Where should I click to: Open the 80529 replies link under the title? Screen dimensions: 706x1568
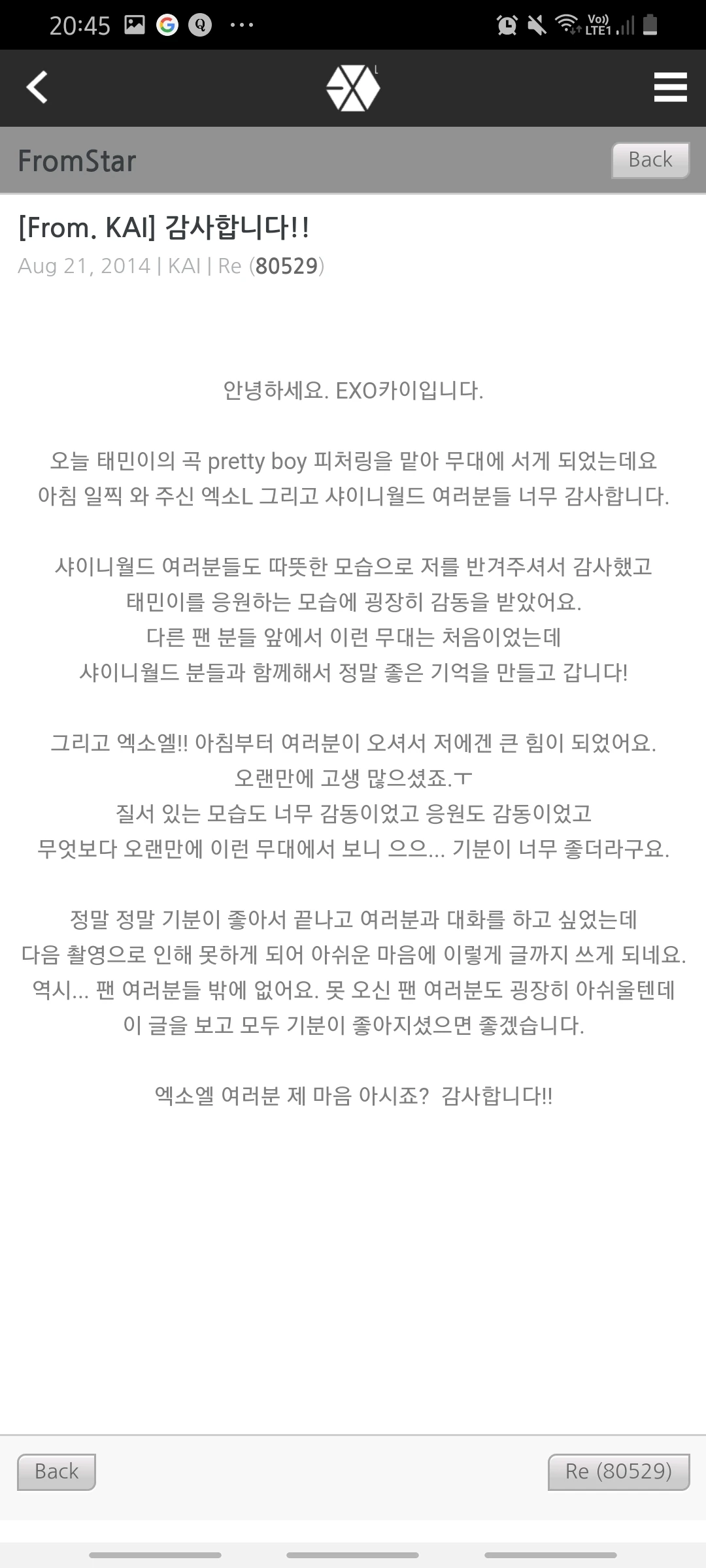(x=286, y=266)
